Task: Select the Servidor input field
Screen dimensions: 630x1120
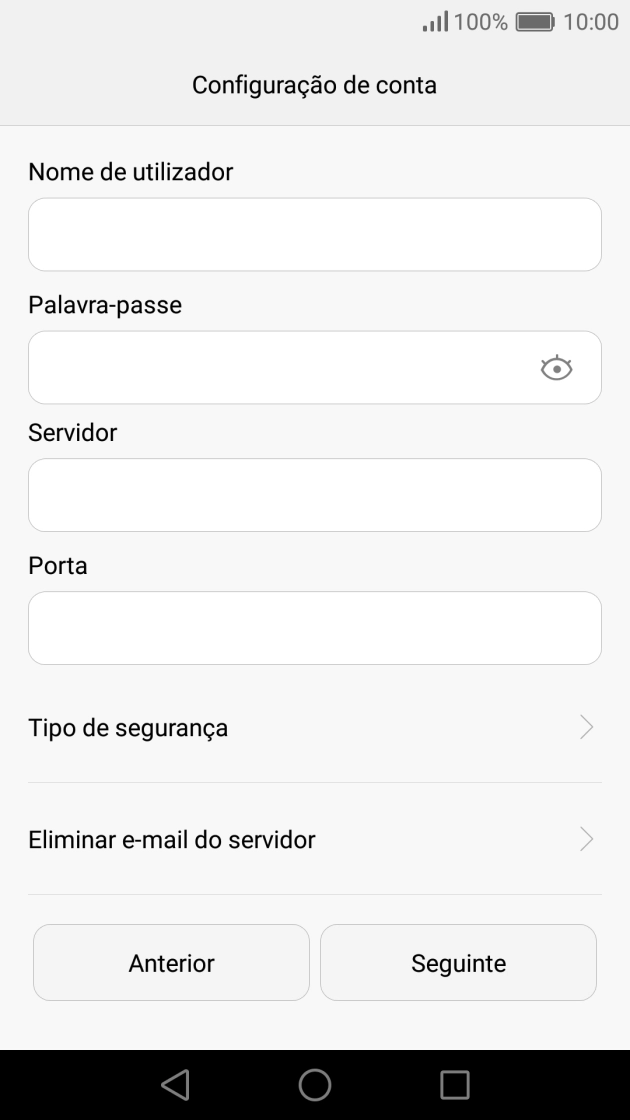Action: (x=314, y=495)
